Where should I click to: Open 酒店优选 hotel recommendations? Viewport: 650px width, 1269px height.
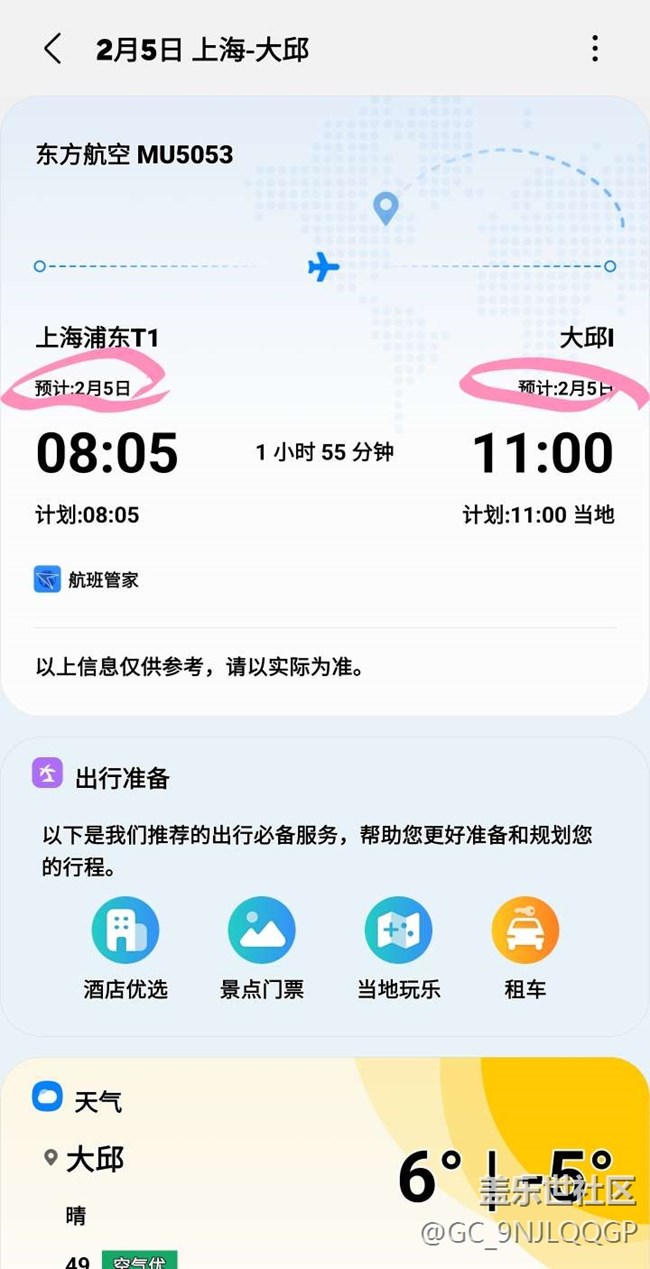(125, 948)
